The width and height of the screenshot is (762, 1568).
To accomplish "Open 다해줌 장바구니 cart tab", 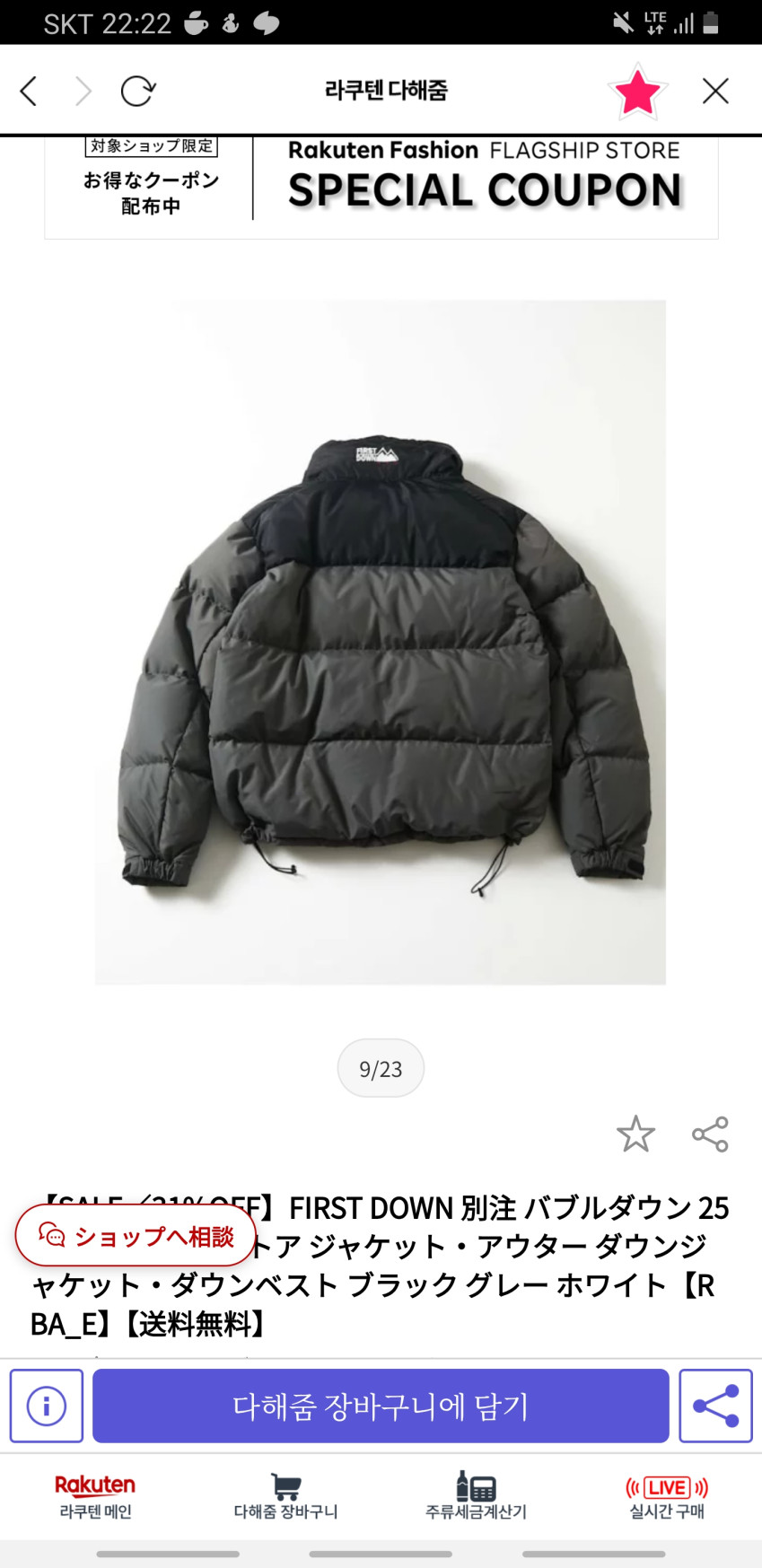I will pos(285,1497).
